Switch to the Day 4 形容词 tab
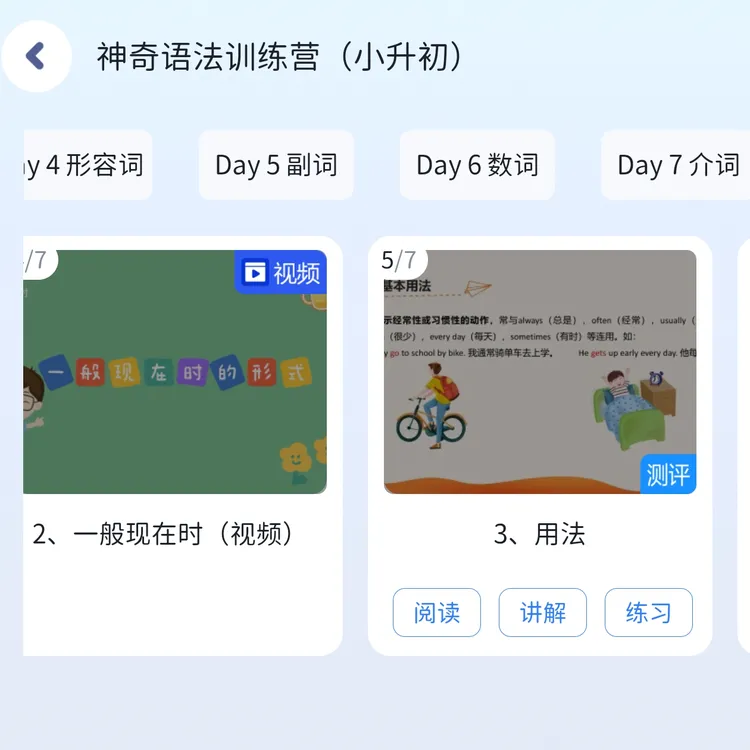This screenshot has width=750, height=750. pyautogui.click(x=88, y=165)
